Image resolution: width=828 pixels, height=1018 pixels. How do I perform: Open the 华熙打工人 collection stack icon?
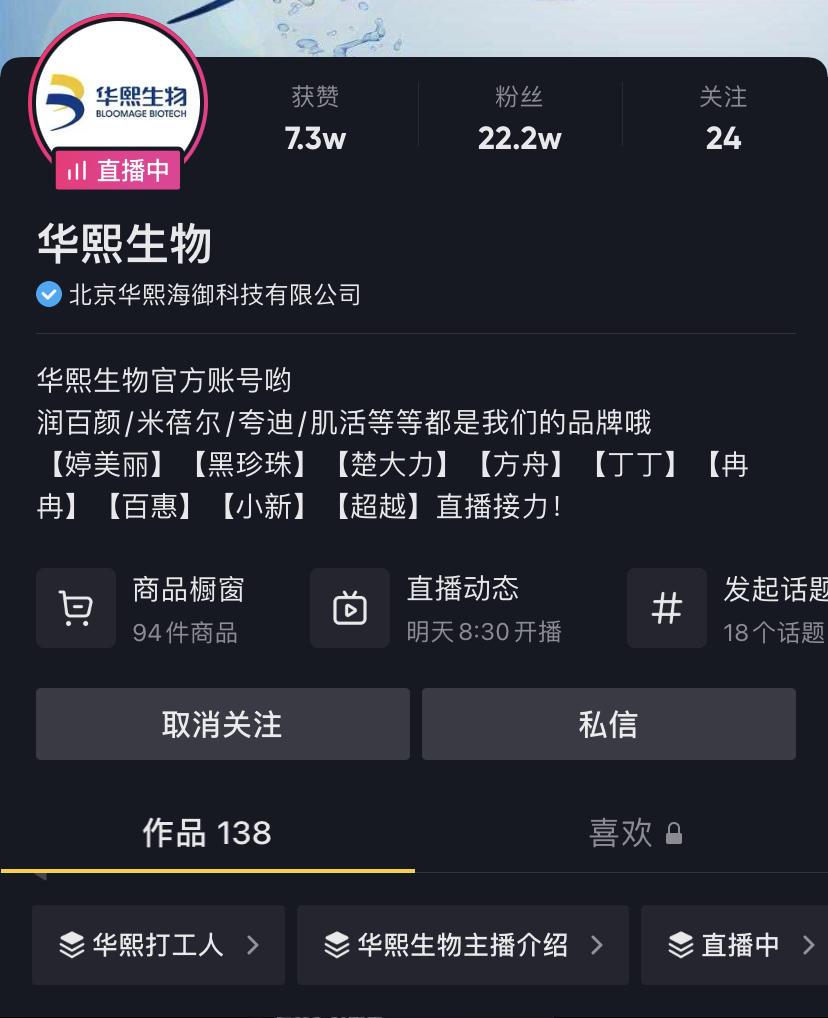69,944
